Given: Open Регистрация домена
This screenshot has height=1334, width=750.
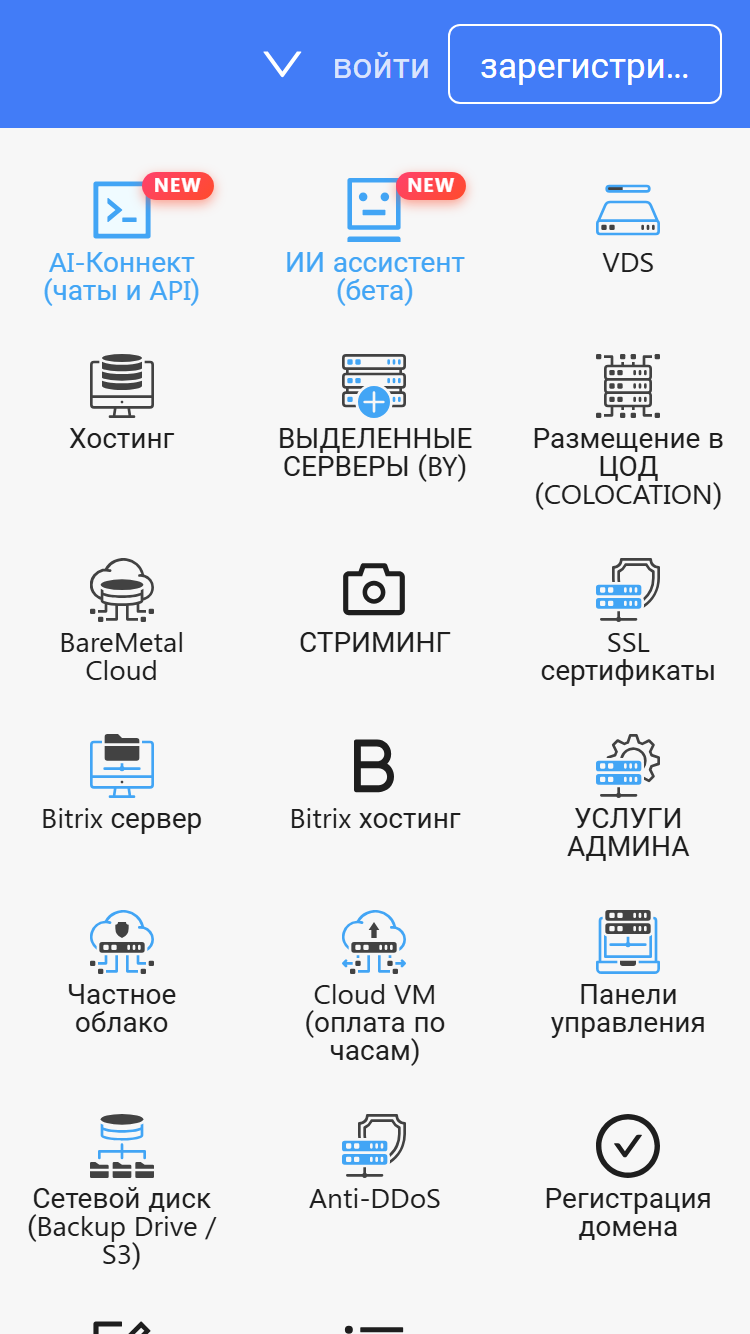Looking at the screenshot, I should (628, 1177).
